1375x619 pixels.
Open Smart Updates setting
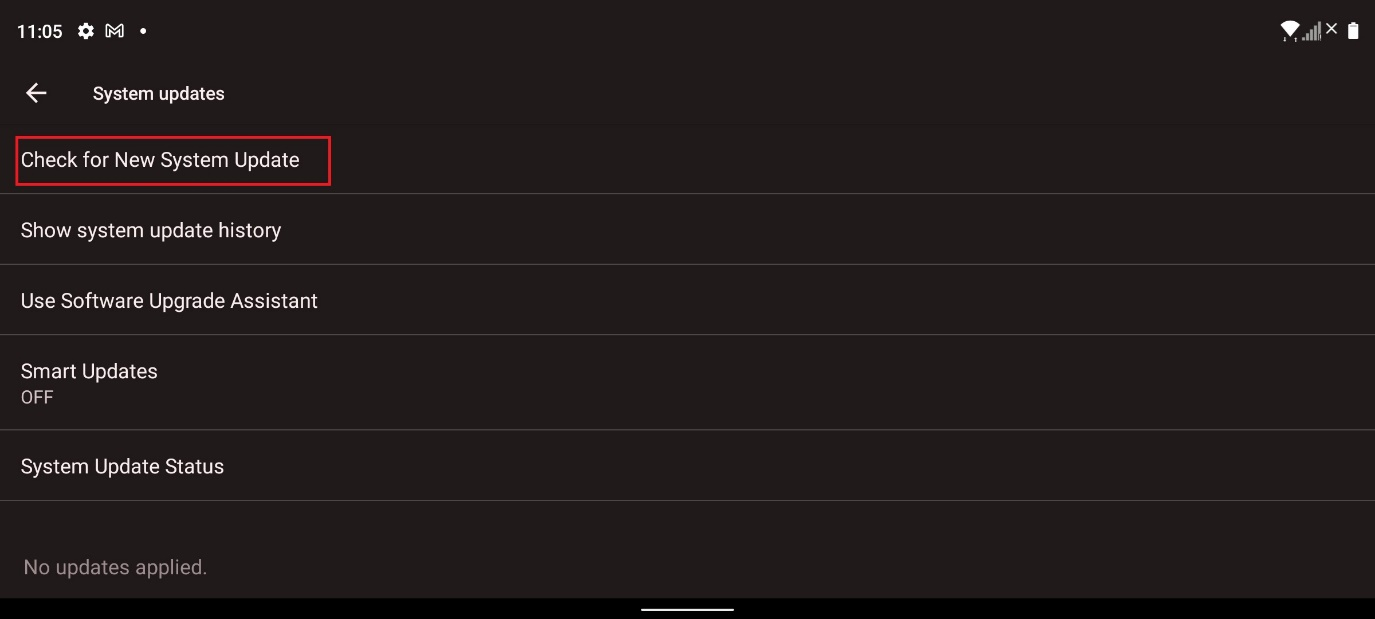(x=89, y=382)
